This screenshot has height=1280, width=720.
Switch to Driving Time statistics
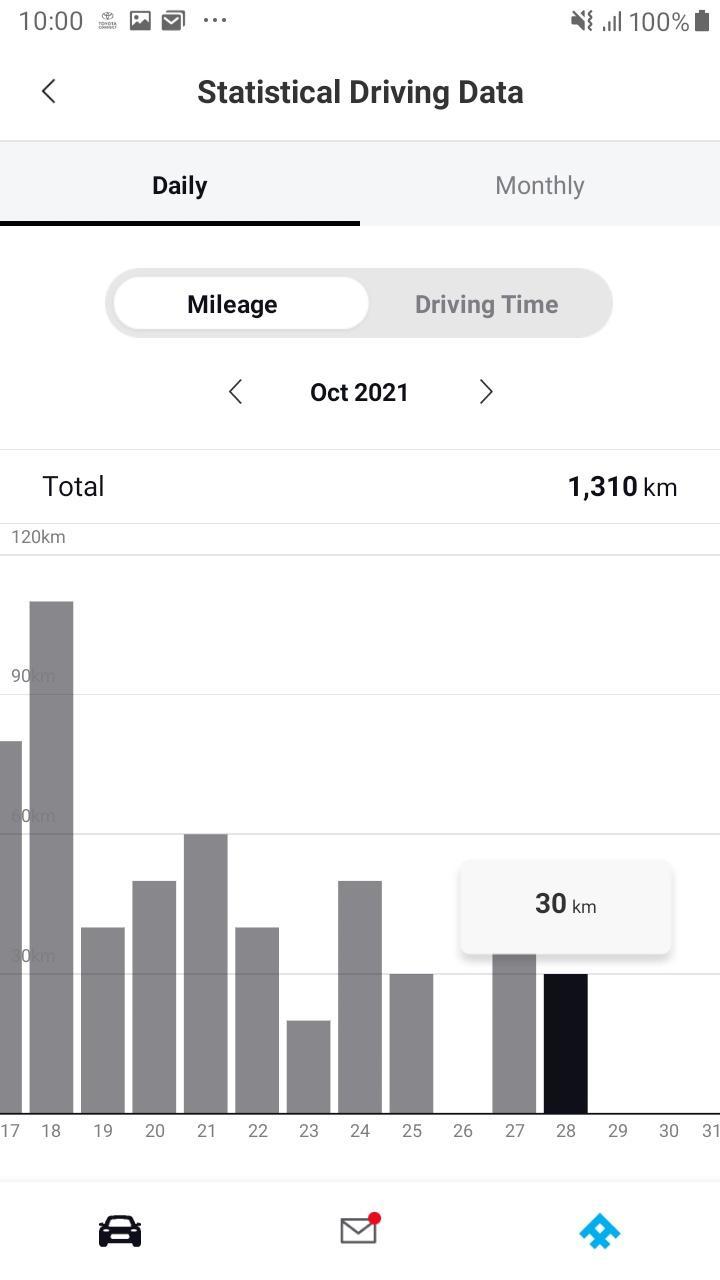(486, 303)
